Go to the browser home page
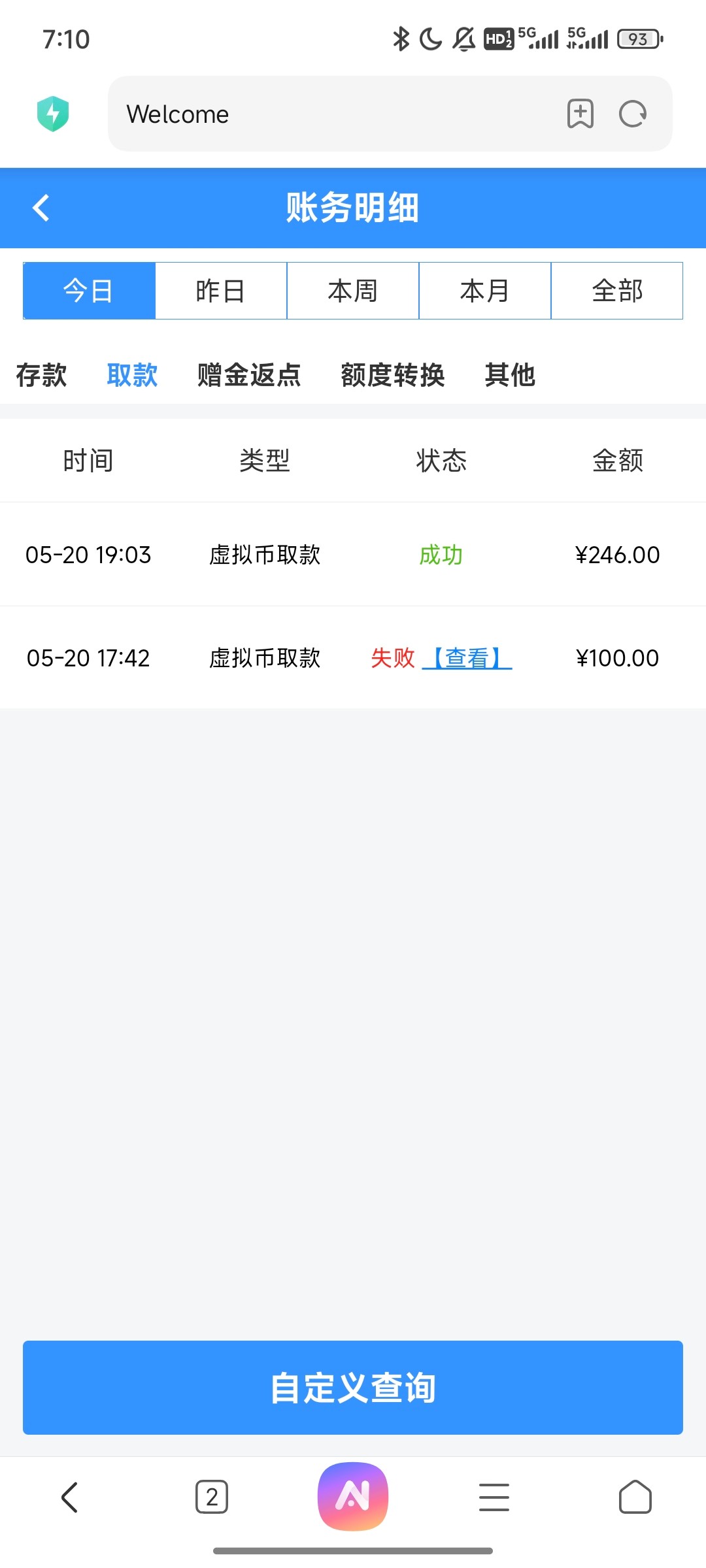 [635, 1497]
